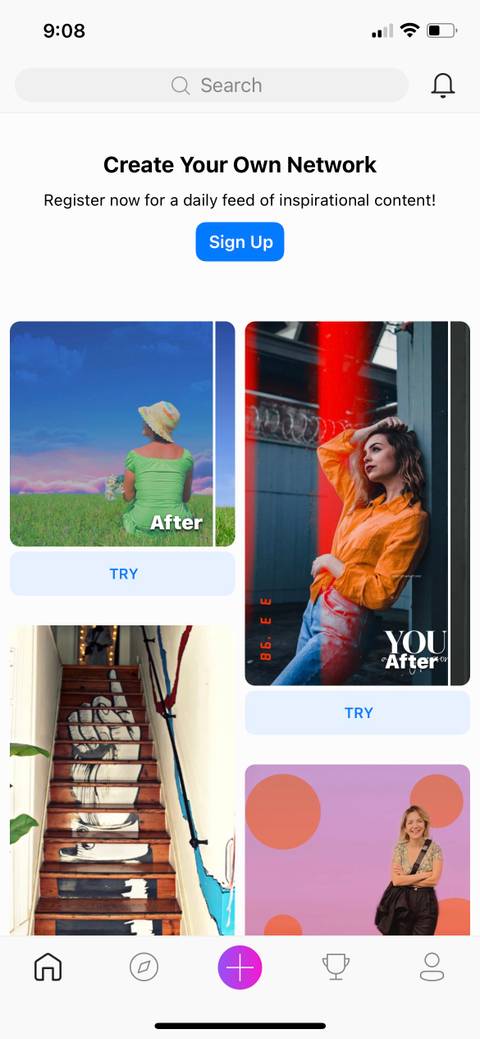Switch to the Profile tab
The width and height of the screenshot is (480, 1039).
432,967
